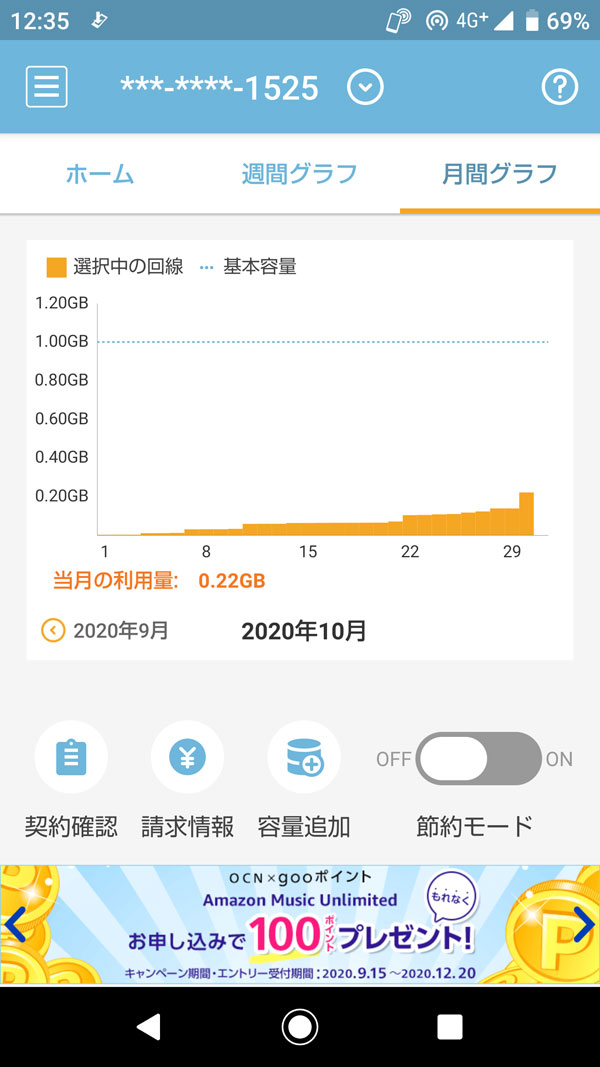
Task: Go back to 2020年9月 graph
Action: [x=105, y=631]
